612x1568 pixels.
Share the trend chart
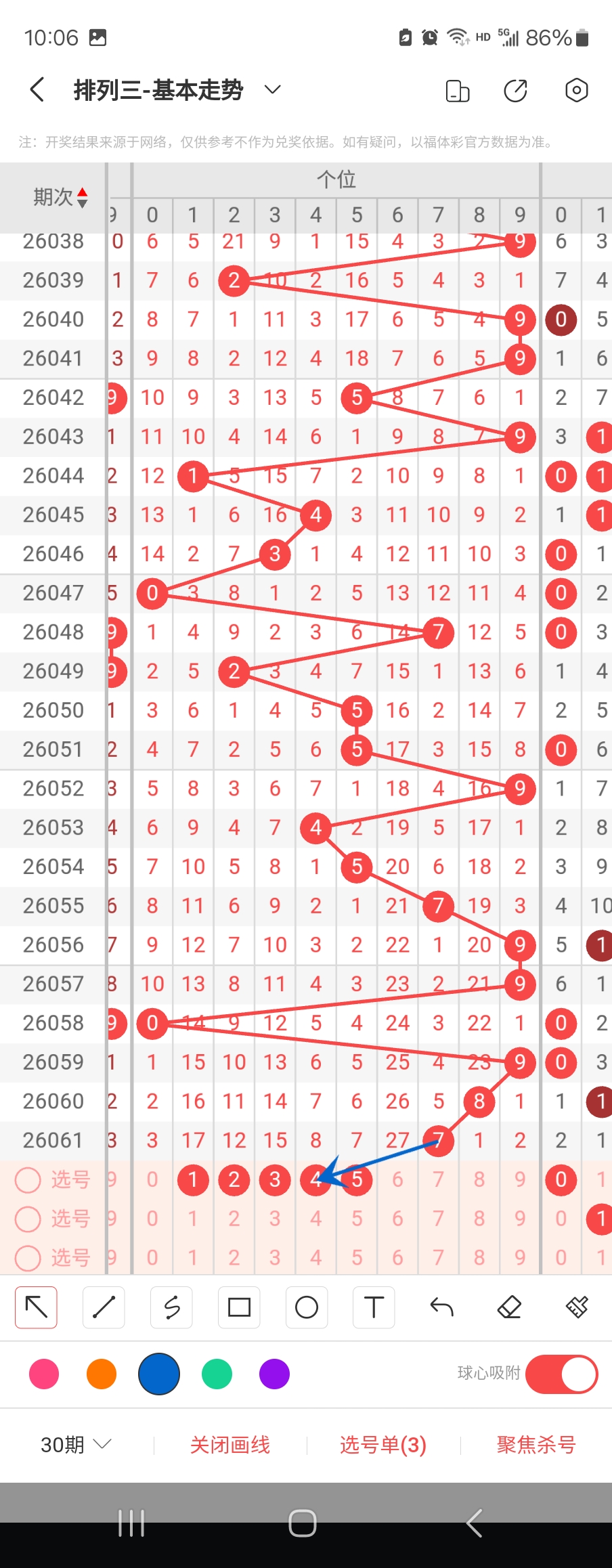click(x=515, y=90)
